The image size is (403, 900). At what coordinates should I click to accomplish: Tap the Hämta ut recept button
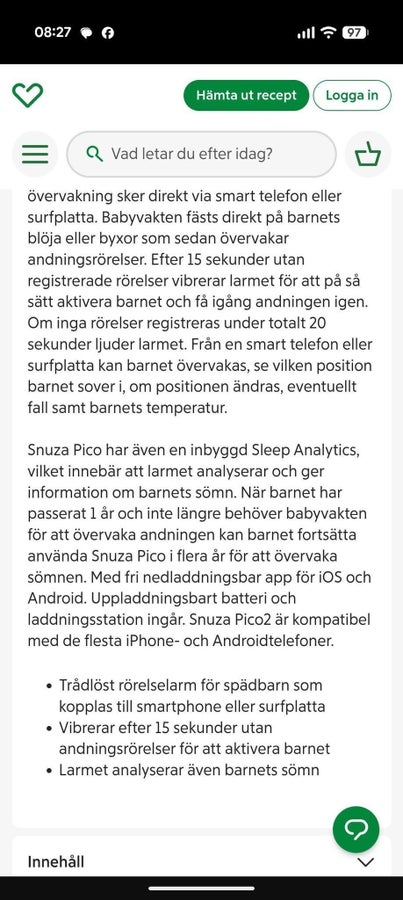(x=246, y=95)
